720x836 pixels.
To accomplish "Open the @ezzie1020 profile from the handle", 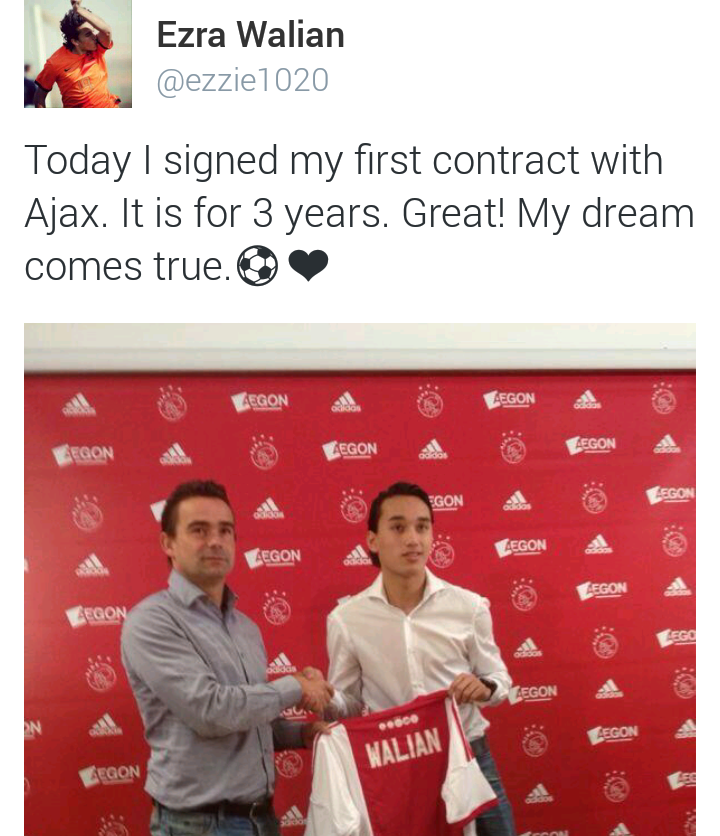I will pos(243,80).
